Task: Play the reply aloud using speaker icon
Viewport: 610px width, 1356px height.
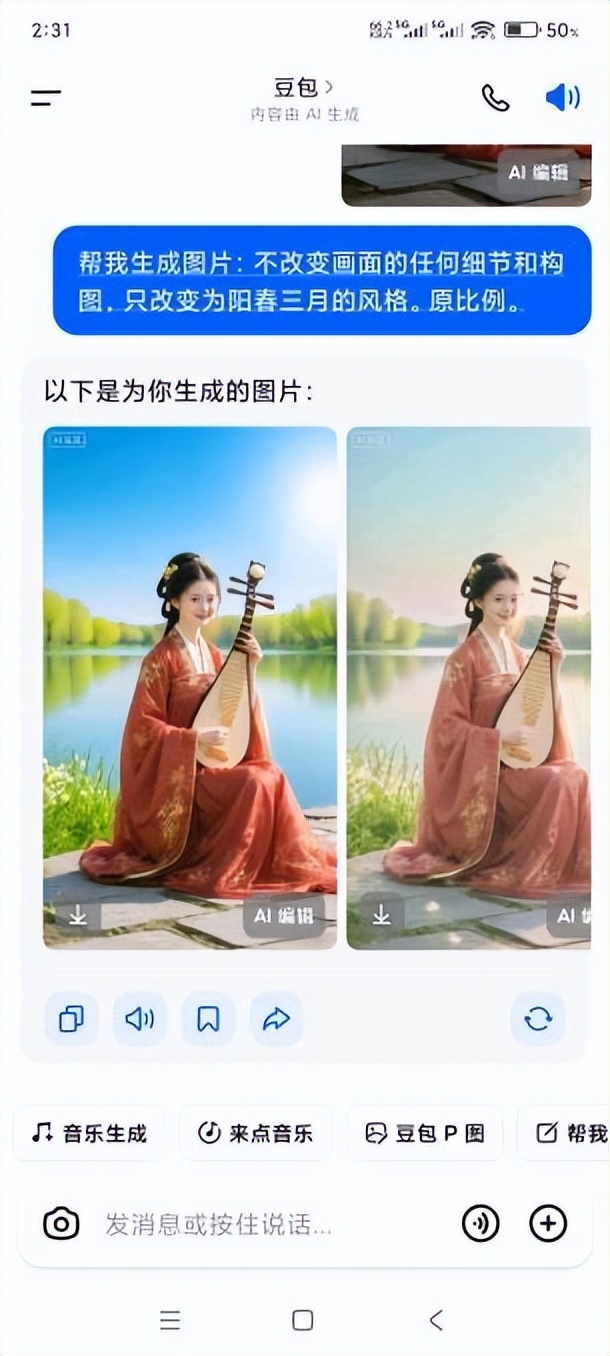Action: click(x=139, y=1019)
